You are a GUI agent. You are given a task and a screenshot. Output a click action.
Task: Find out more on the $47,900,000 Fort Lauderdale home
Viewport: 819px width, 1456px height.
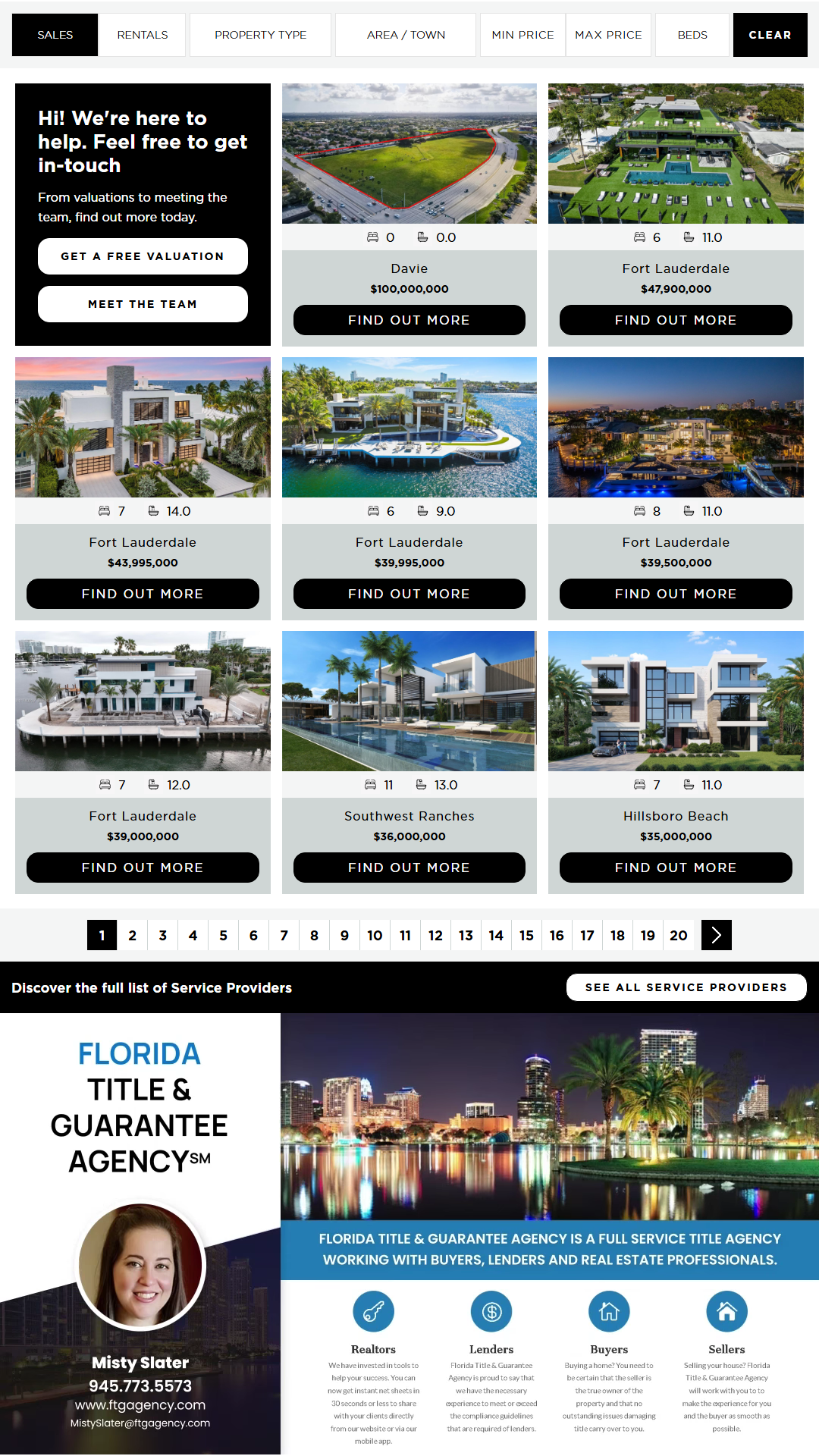pyautogui.click(x=675, y=320)
